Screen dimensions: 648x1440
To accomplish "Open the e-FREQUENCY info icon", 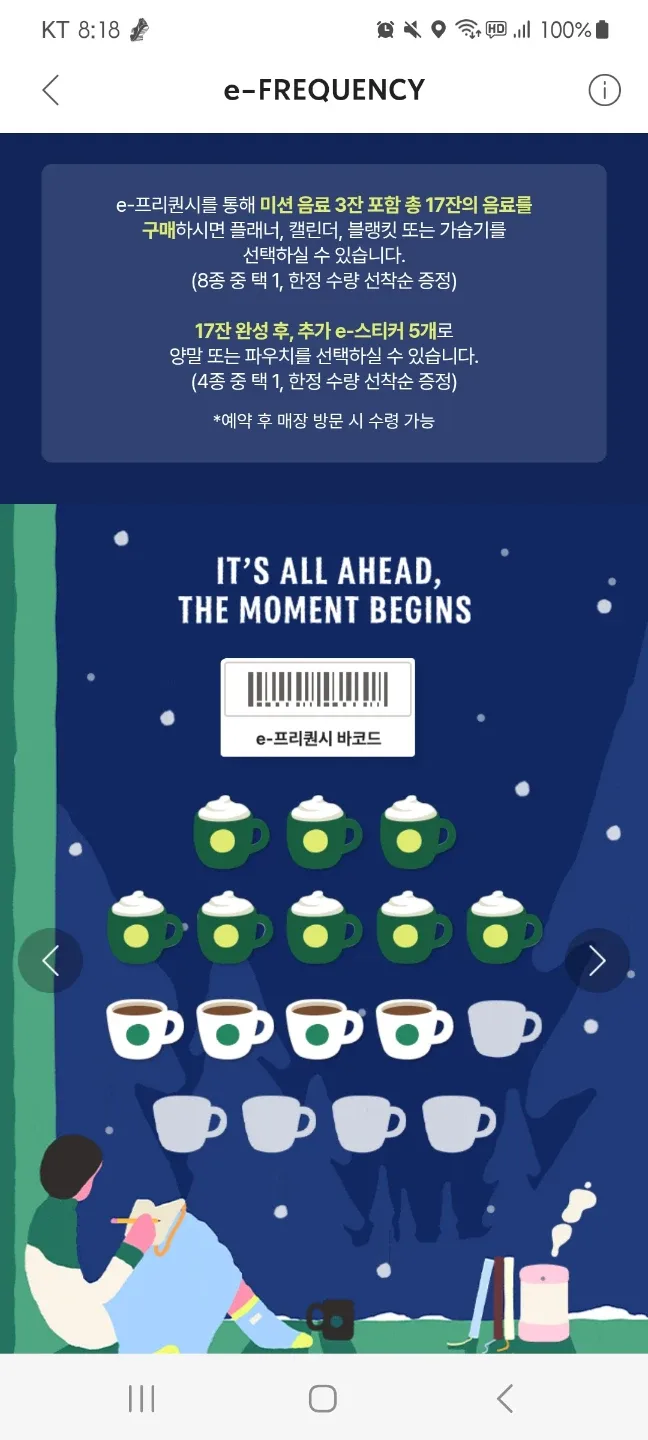I will point(604,90).
